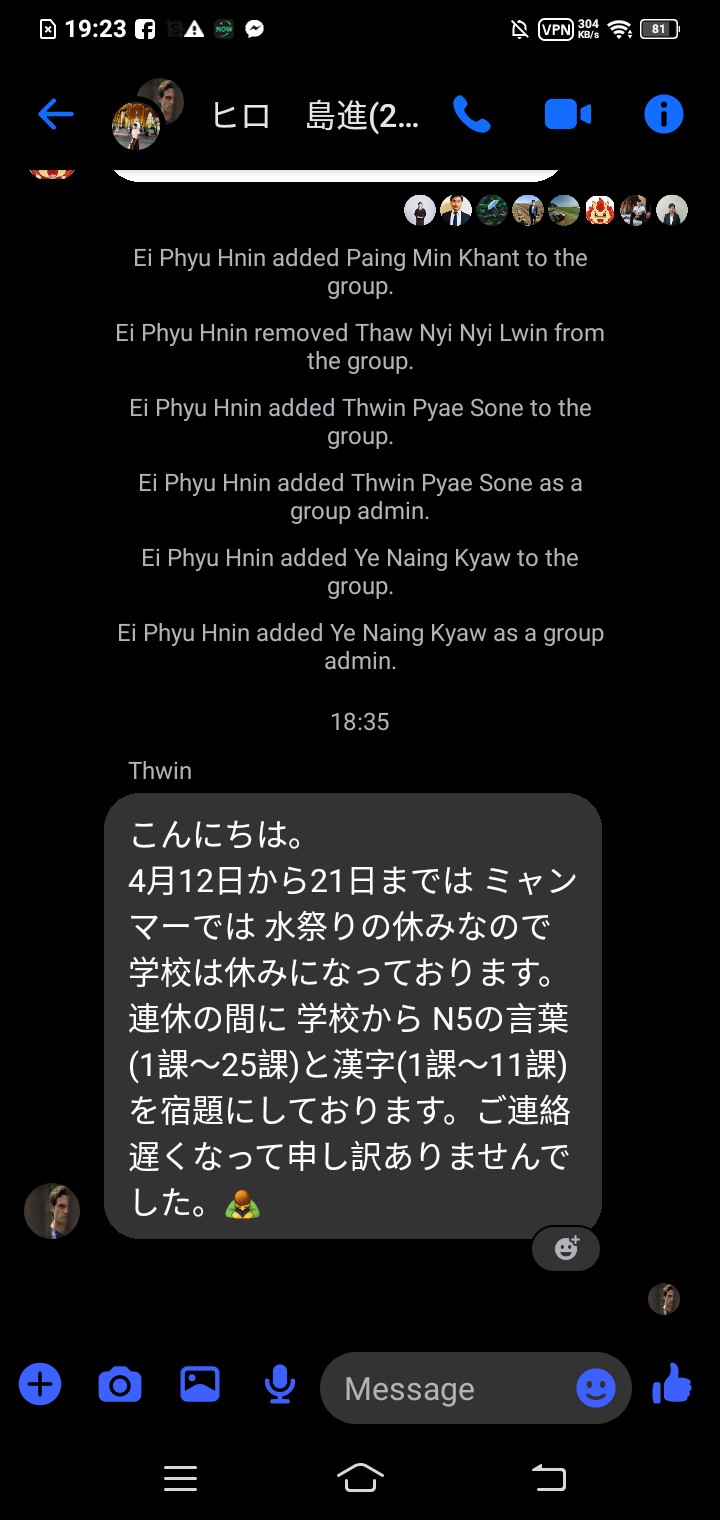Open the group name header
This screenshot has height=1520, width=720.
pos(315,116)
